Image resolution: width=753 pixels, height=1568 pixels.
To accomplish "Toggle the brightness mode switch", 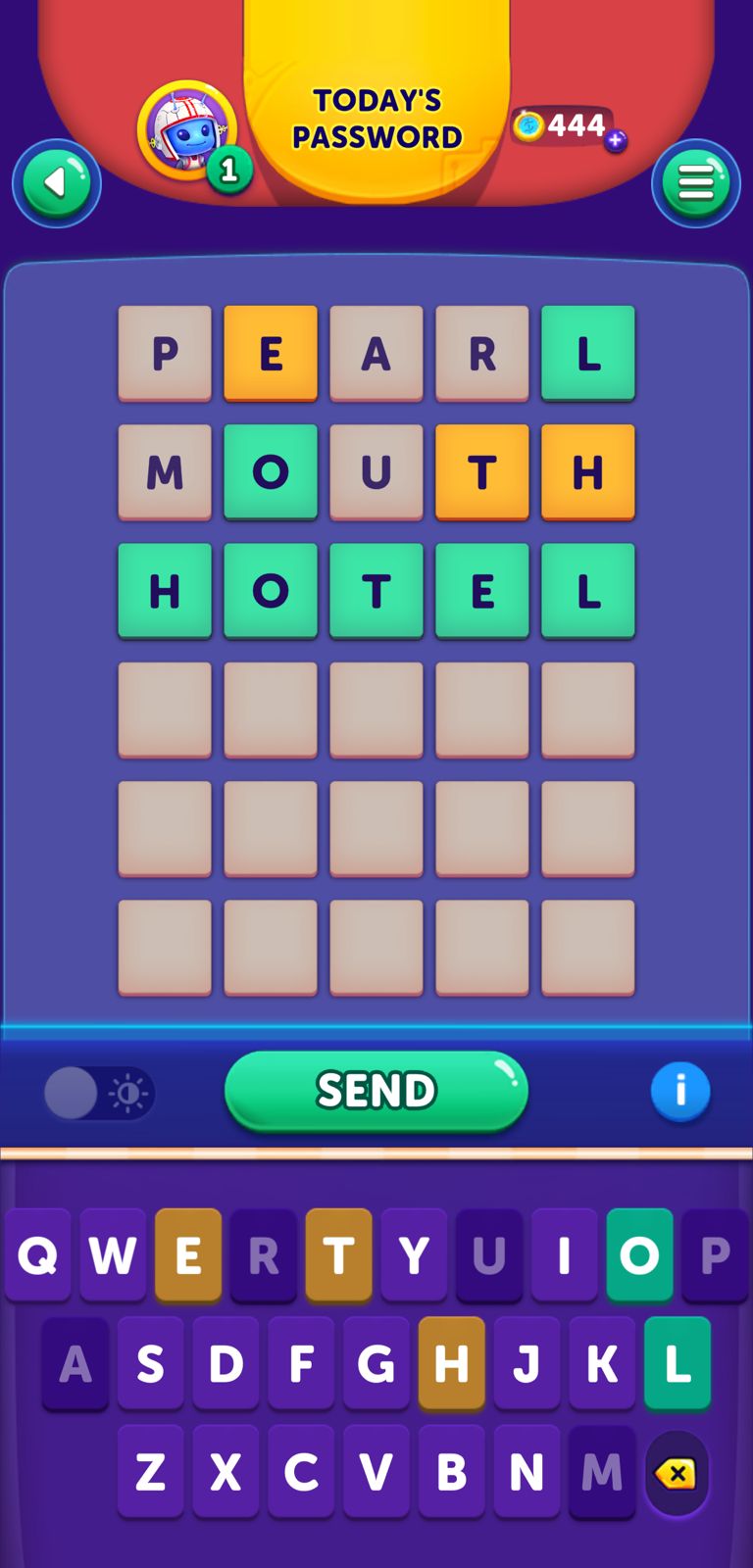I will (99, 1093).
